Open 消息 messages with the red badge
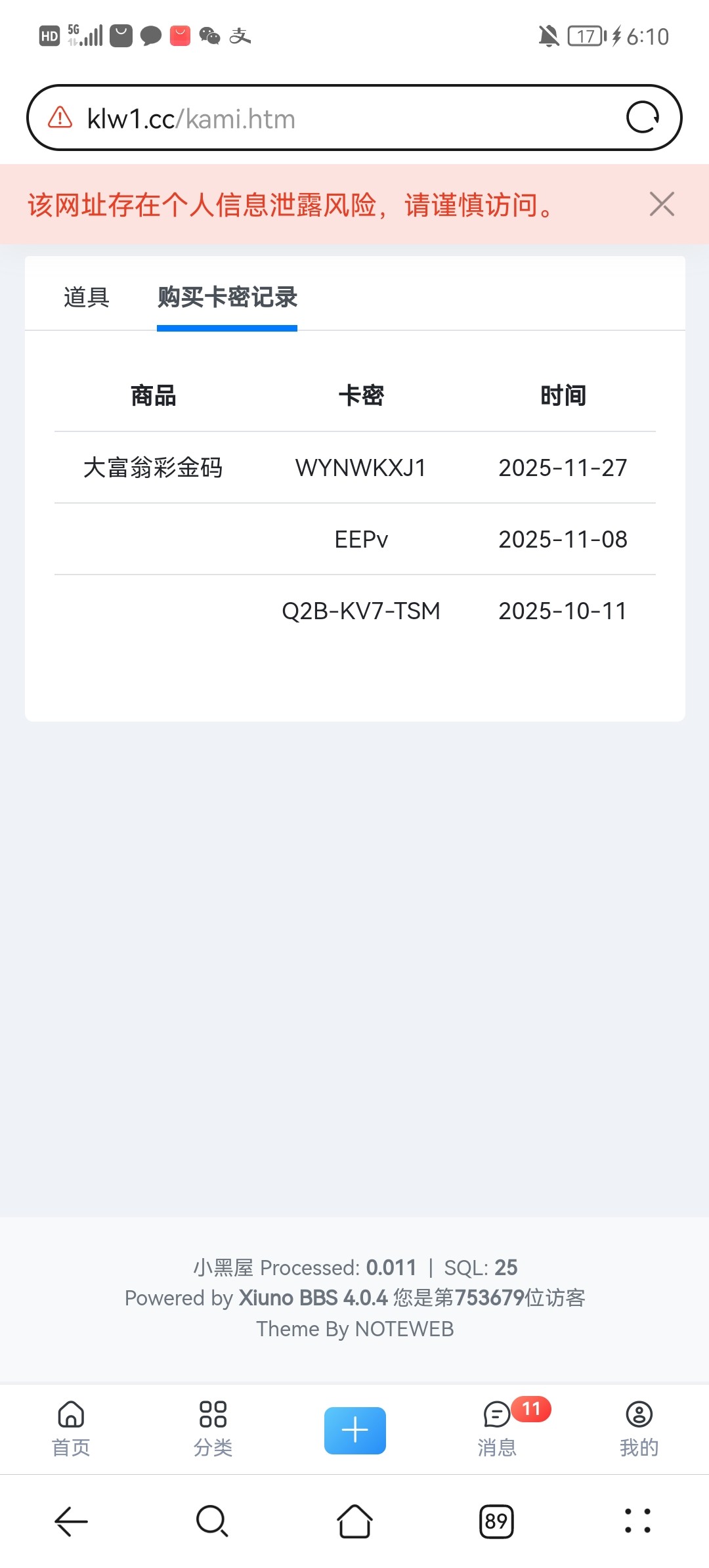709x1568 pixels. pos(497,1429)
